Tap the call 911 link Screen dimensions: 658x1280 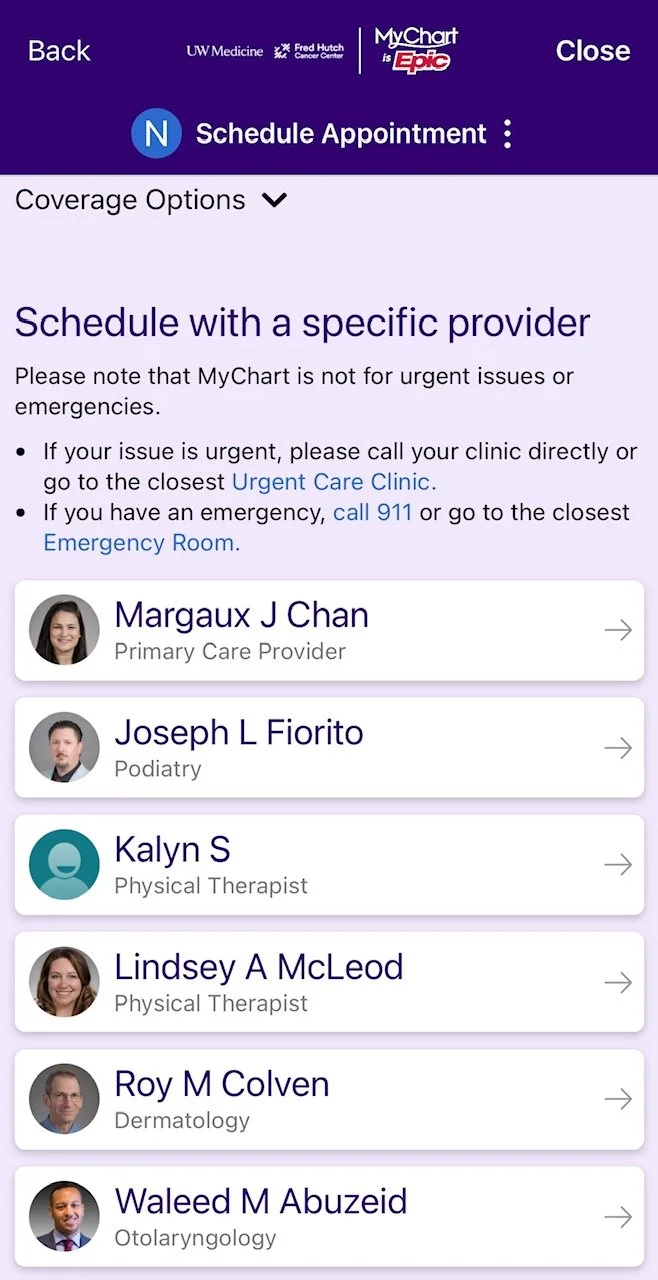[x=372, y=512]
